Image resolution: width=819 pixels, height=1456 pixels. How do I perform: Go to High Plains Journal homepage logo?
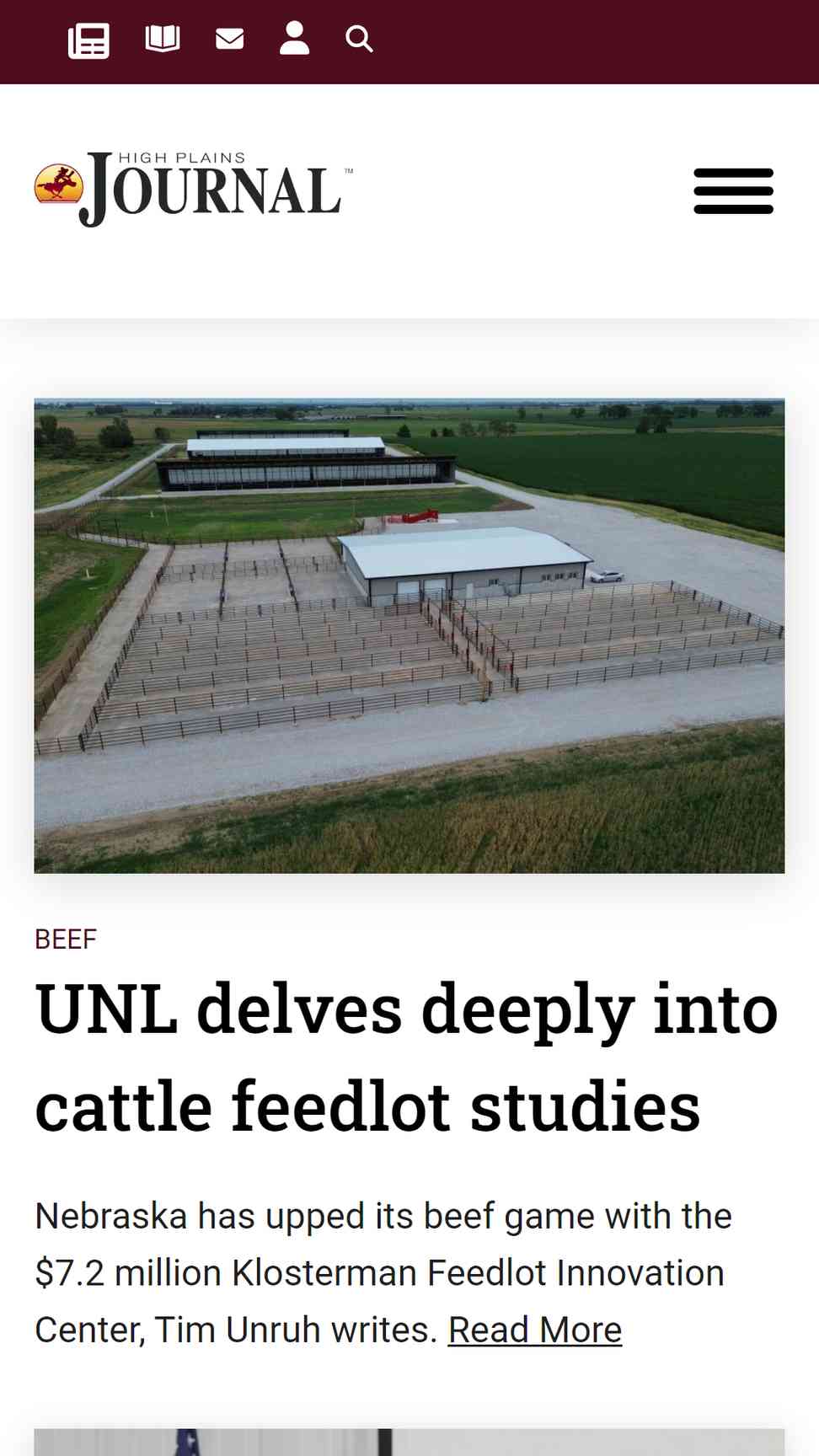tap(193, 190)
